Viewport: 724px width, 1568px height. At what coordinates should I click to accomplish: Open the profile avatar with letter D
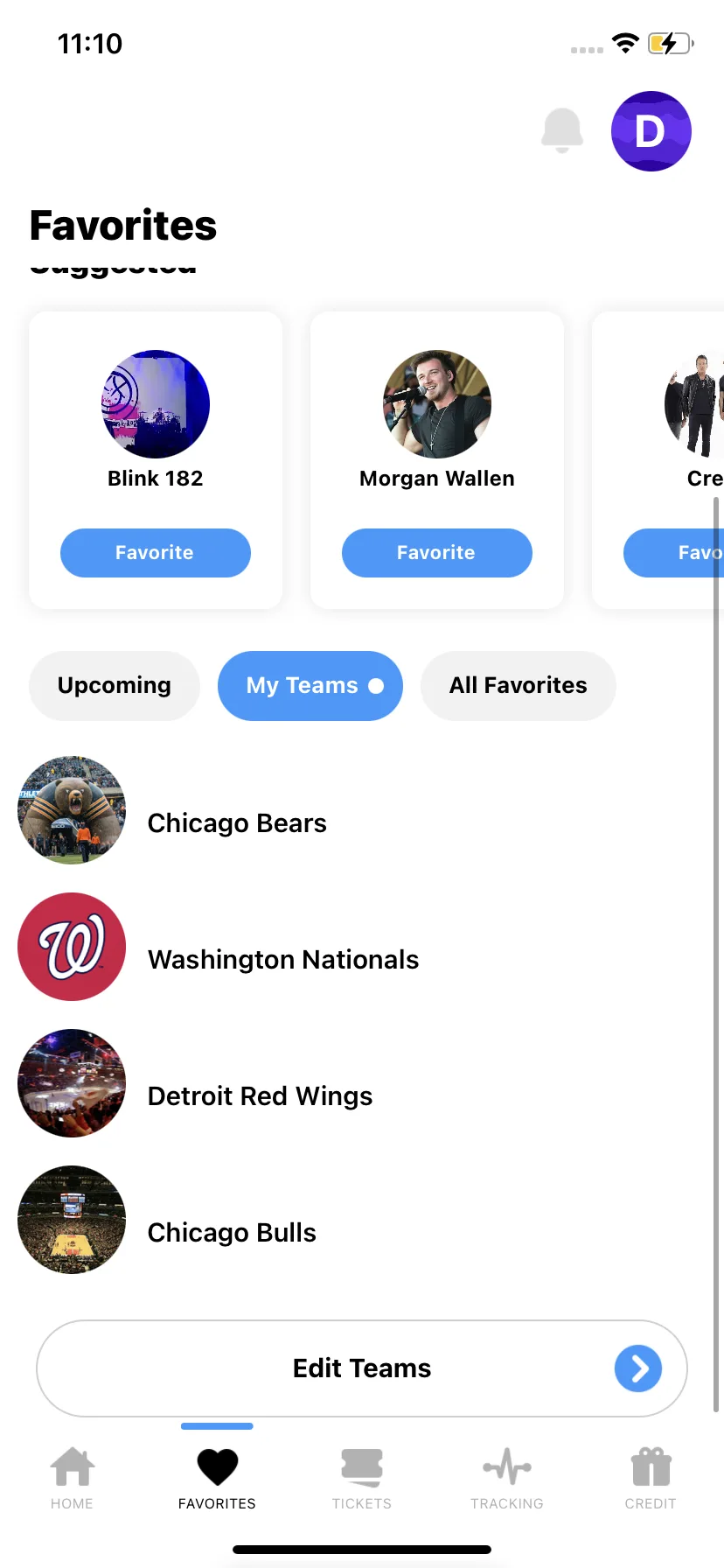(651, 131)
